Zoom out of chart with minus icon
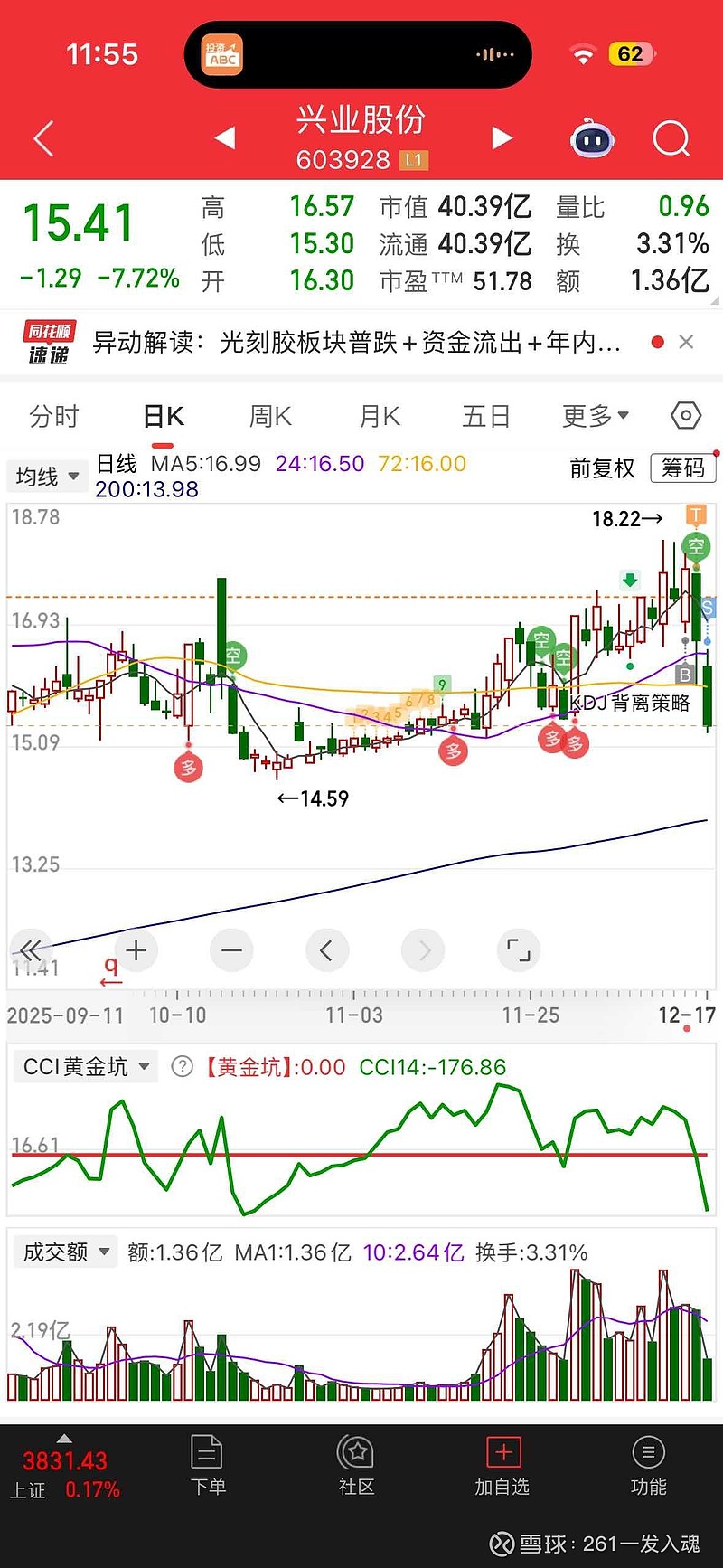Viewport: 723px width, 1568px height. click(231, 950)
